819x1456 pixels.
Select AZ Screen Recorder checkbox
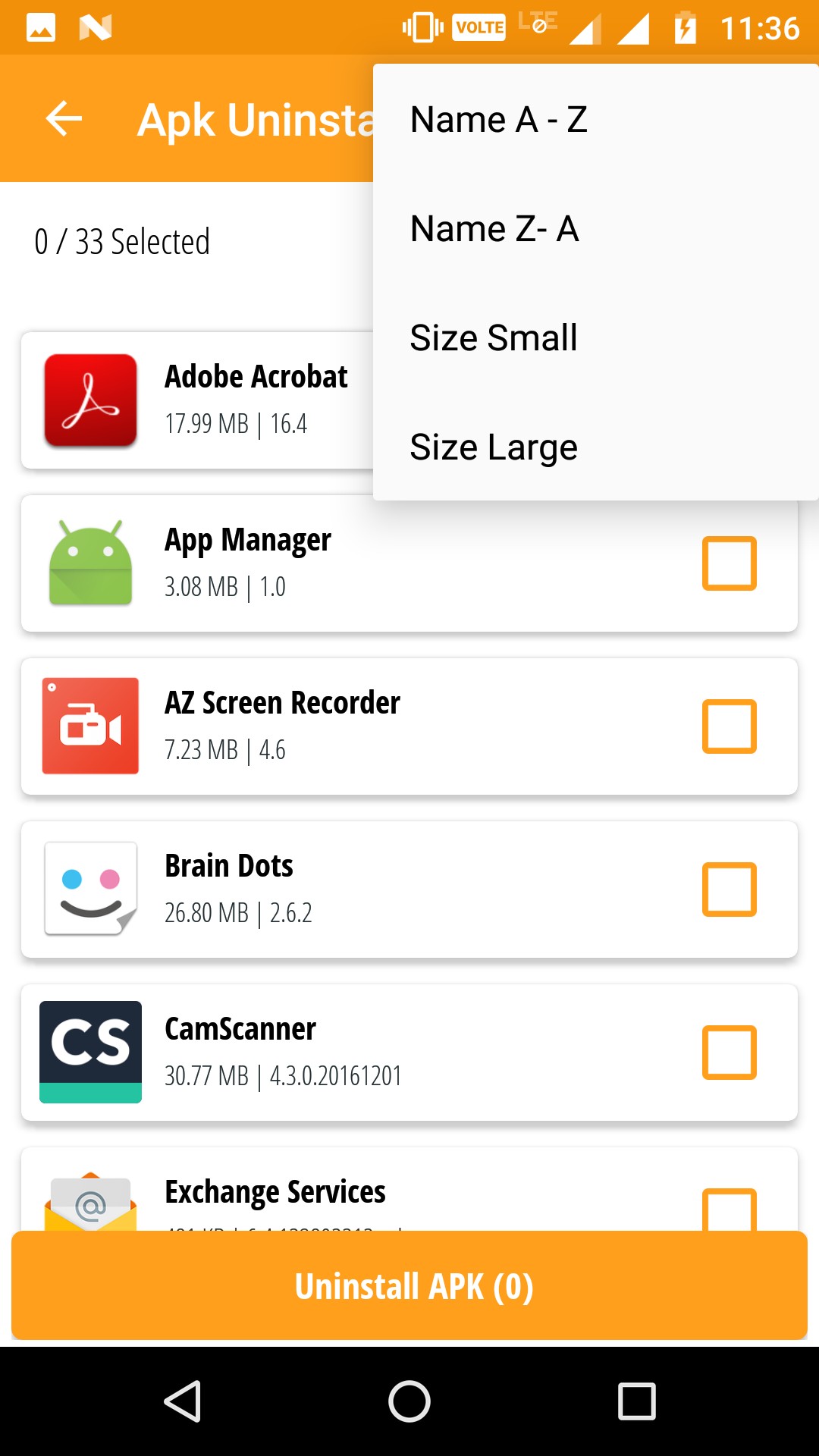coord(730,726)
